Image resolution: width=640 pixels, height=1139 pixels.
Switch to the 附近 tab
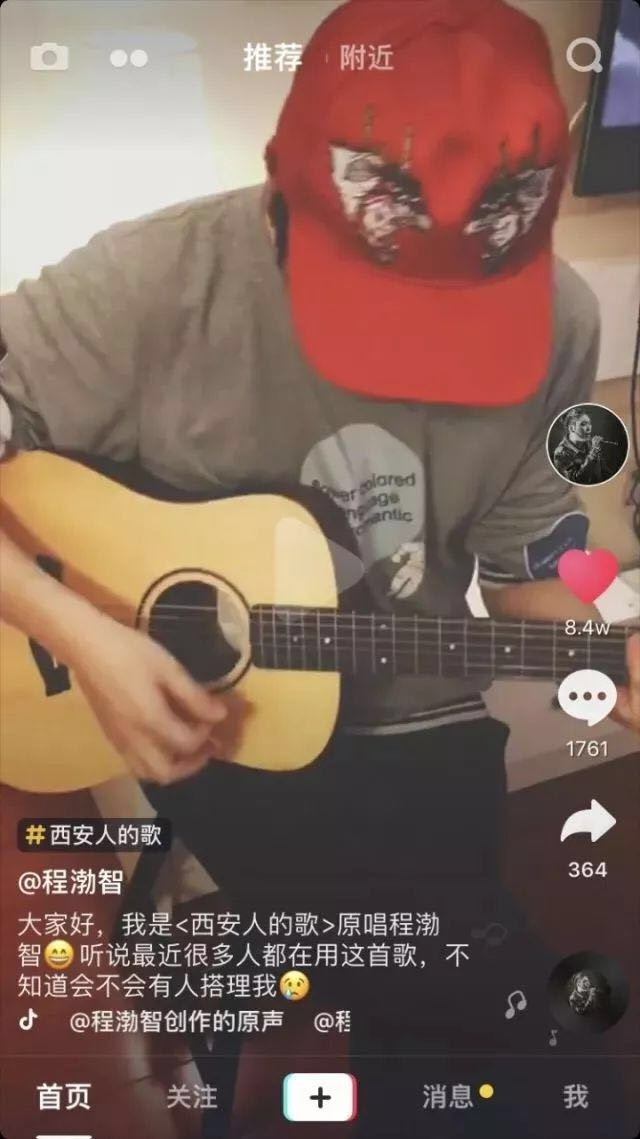366,57
